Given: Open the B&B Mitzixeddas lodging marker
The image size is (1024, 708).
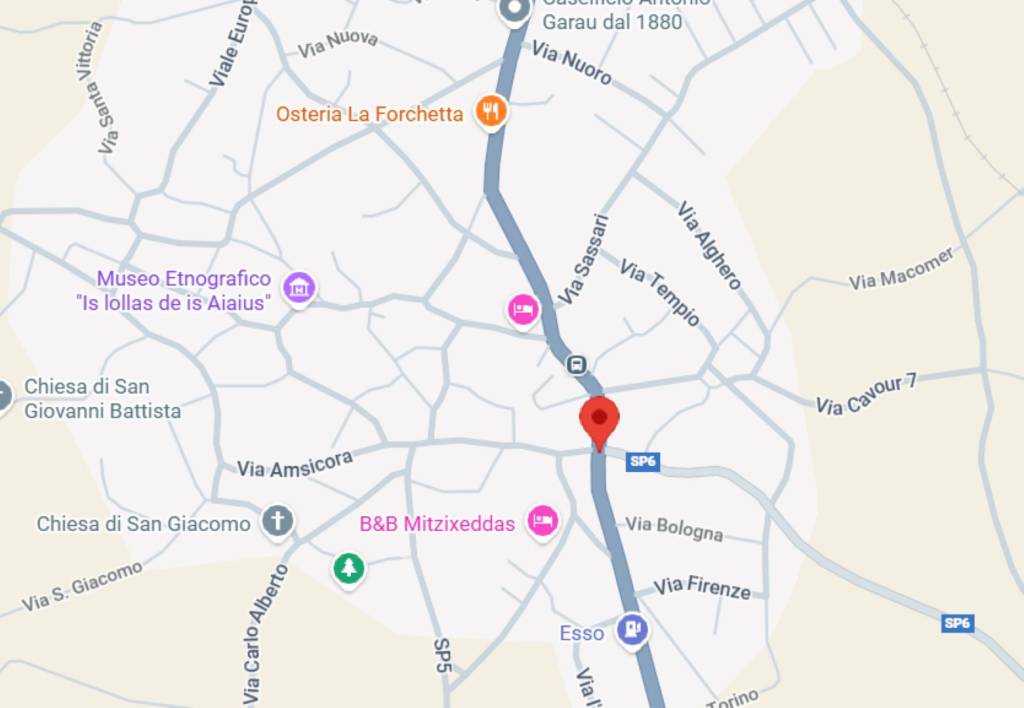Looking at the screenshot, I should [x=543, y=520].
